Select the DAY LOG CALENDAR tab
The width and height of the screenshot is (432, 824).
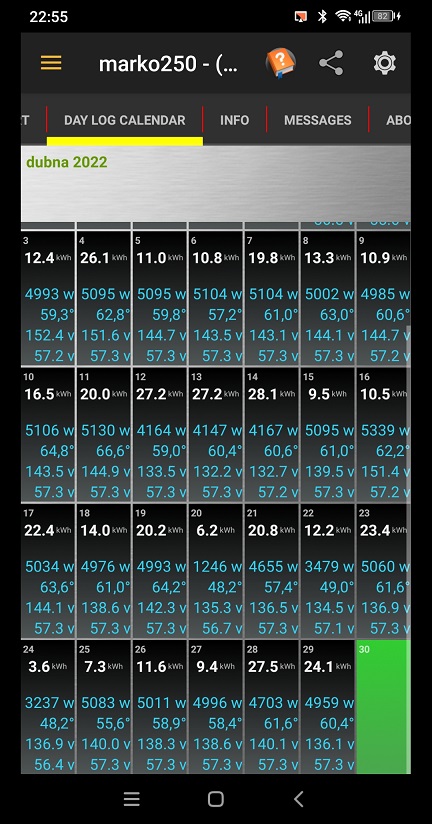pos(125,120)
